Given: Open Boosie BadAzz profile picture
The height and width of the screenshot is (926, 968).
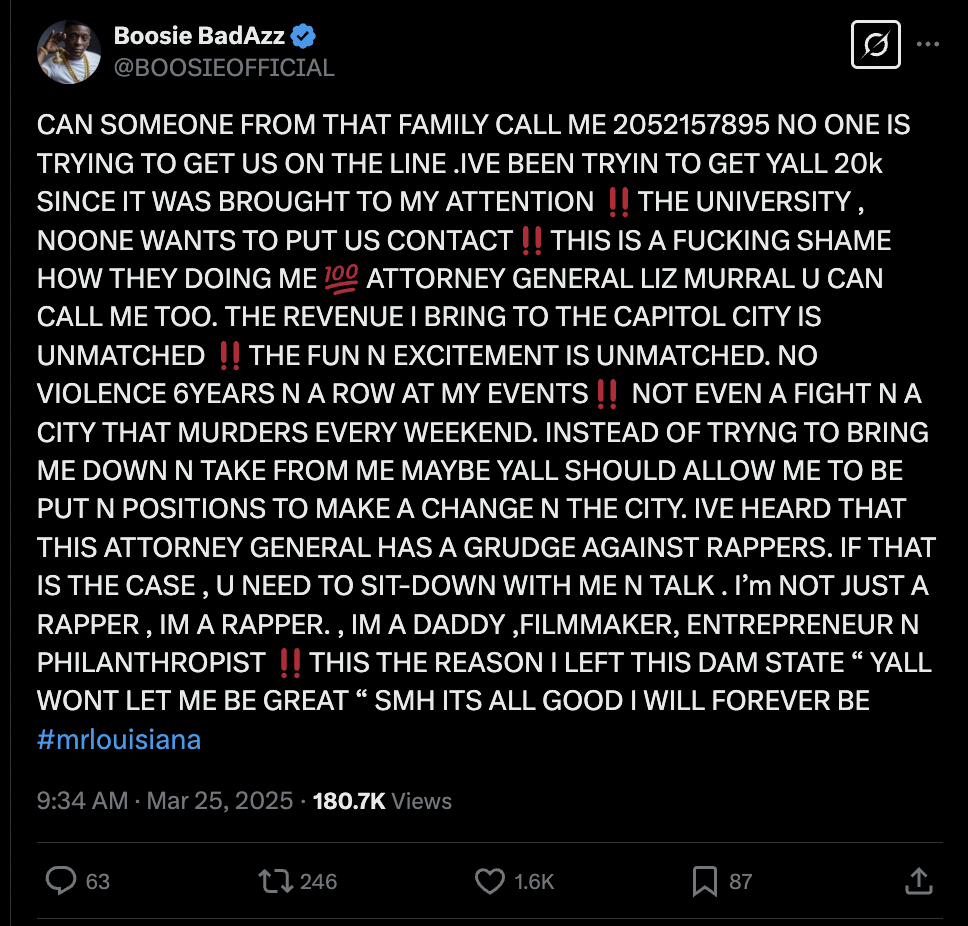Looking at the screenshot, I should [68, 52].
